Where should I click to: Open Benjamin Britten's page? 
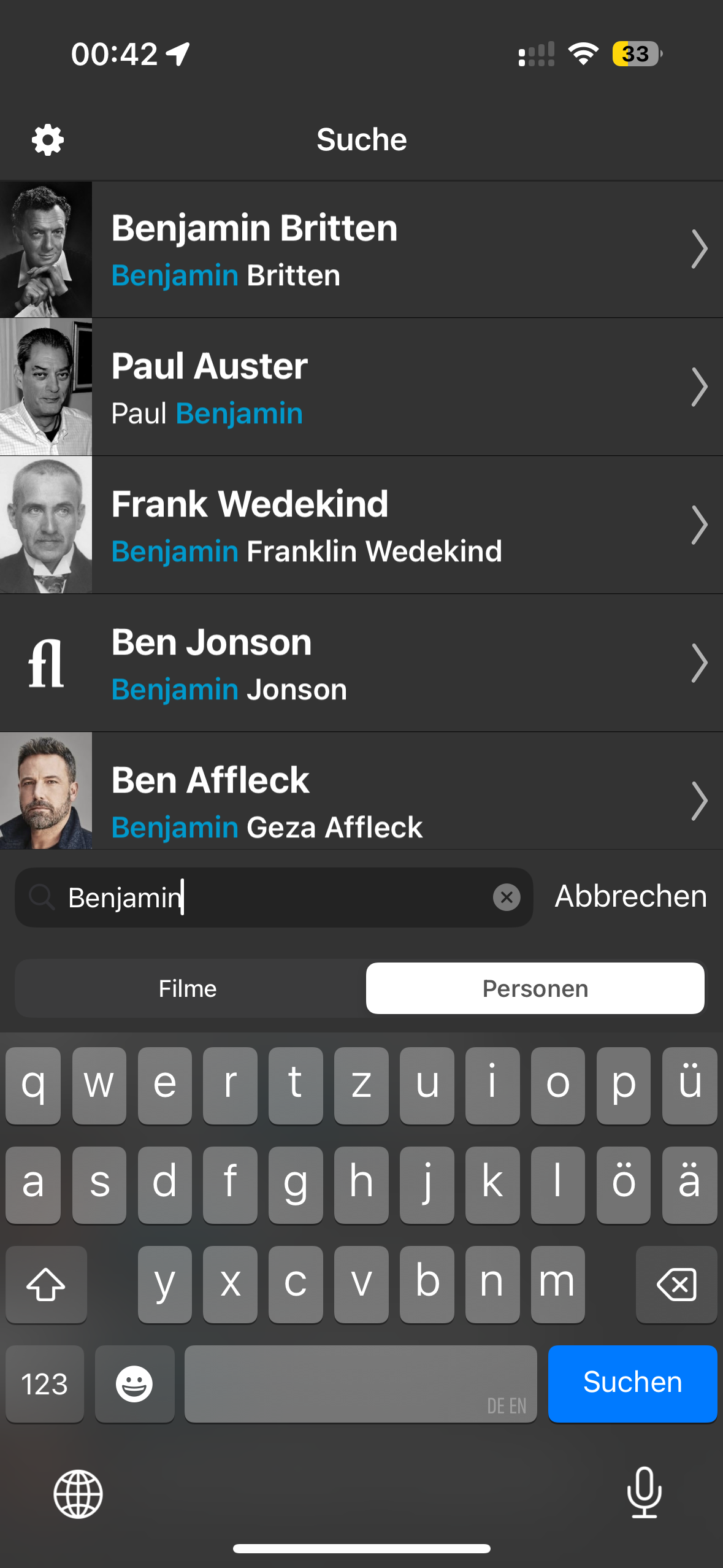(x=361, y=249)
